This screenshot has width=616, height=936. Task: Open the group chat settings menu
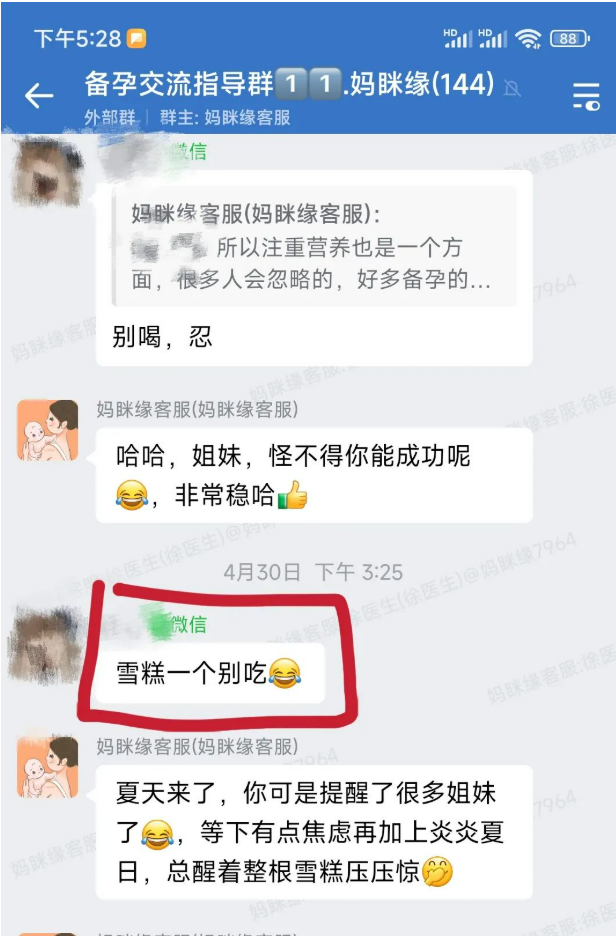(585, 96)
